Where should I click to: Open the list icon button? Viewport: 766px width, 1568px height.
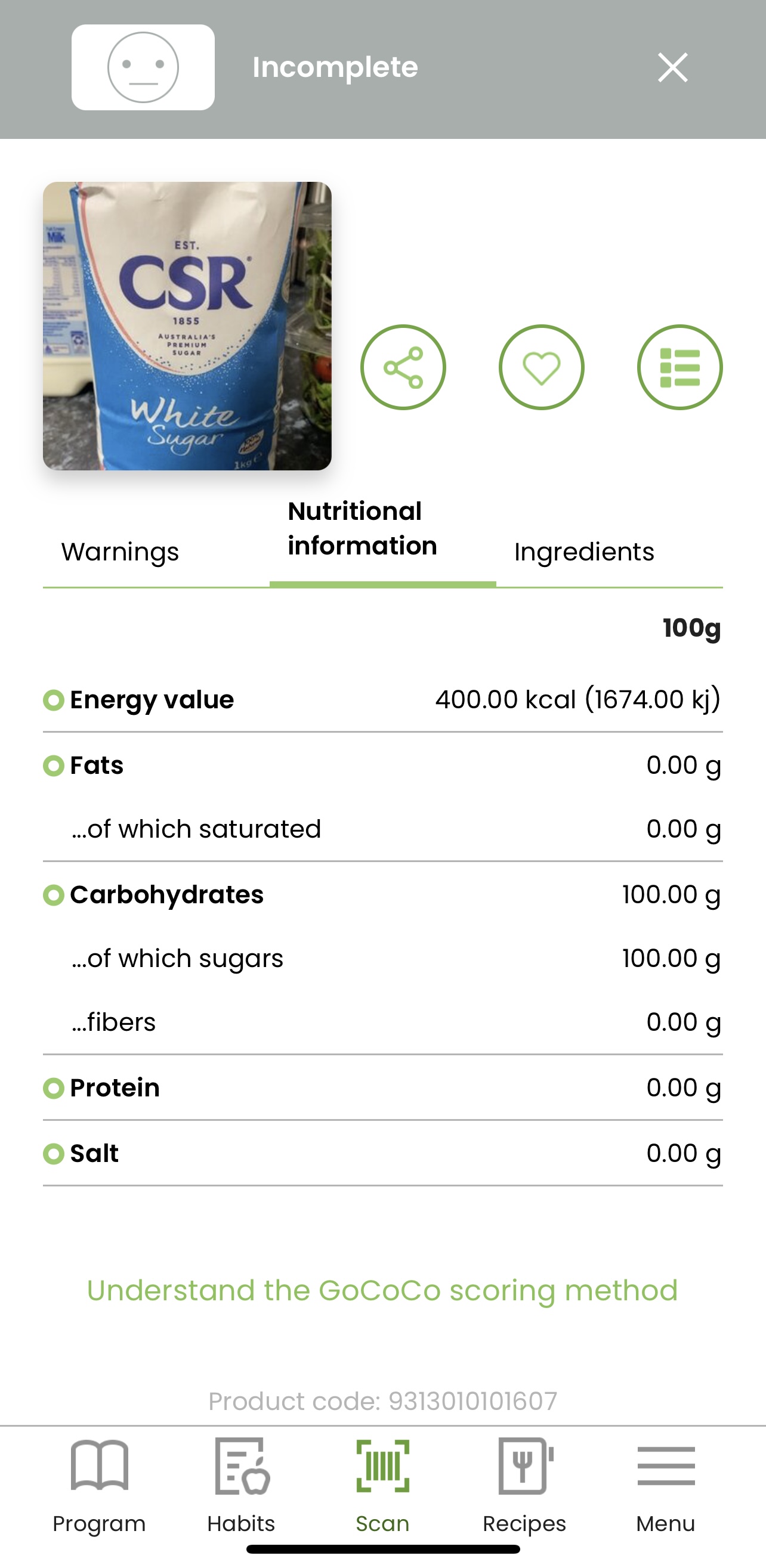(679, 367)
